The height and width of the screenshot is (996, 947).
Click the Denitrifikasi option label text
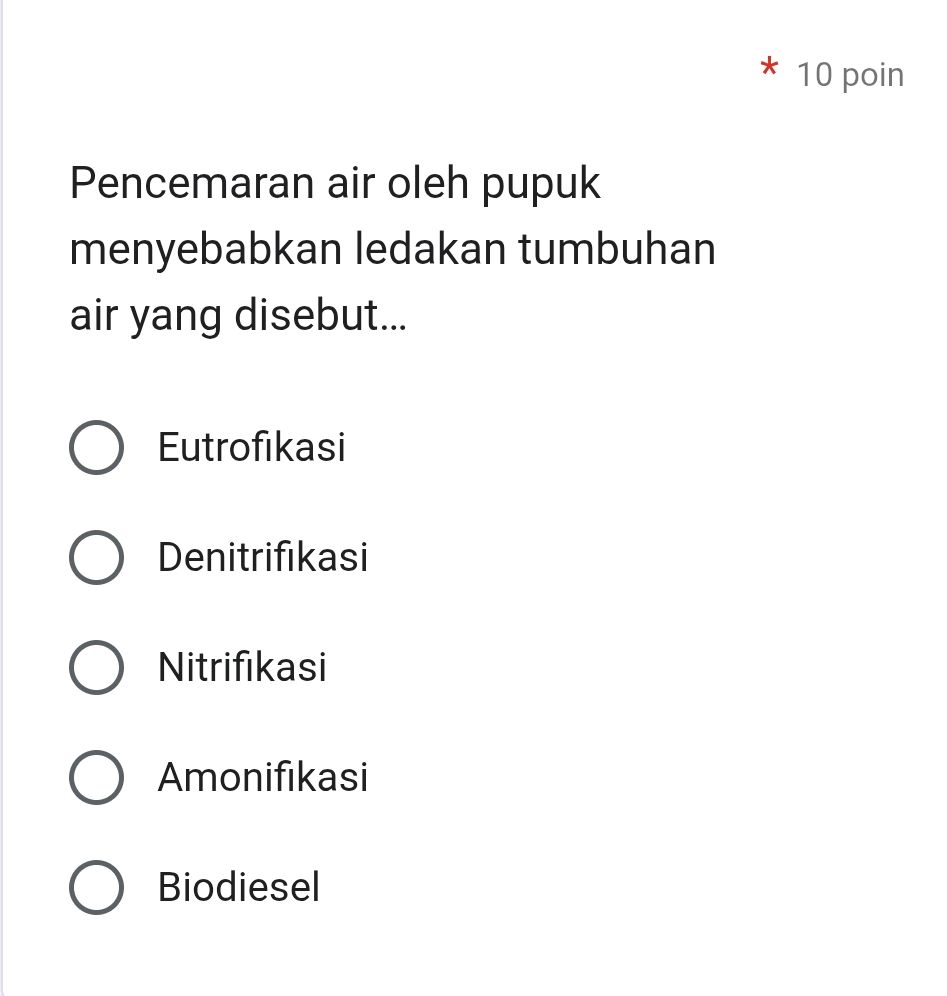pyautogui.click(x=265, y=558)
